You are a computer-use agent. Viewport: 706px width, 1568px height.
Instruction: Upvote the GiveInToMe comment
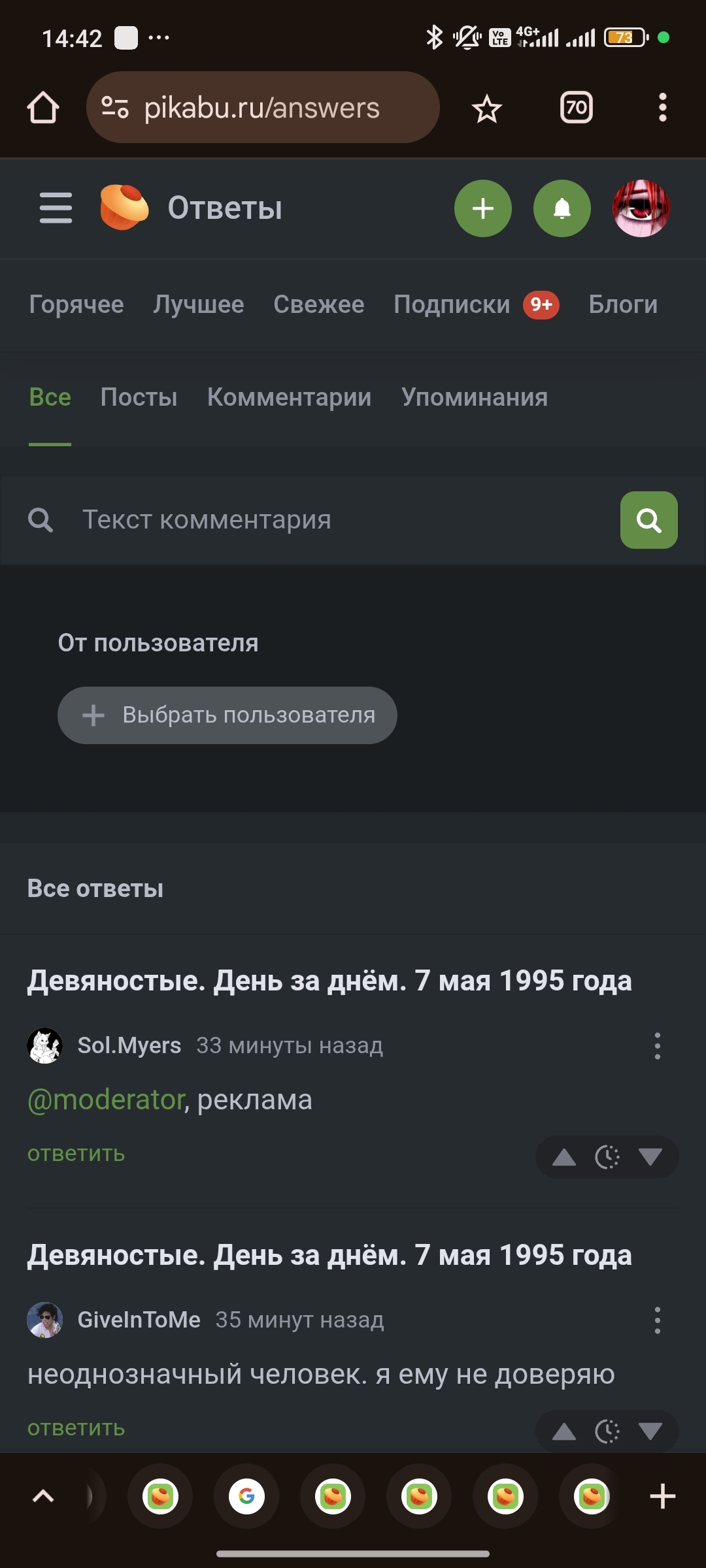click(x=565, y=1428)
